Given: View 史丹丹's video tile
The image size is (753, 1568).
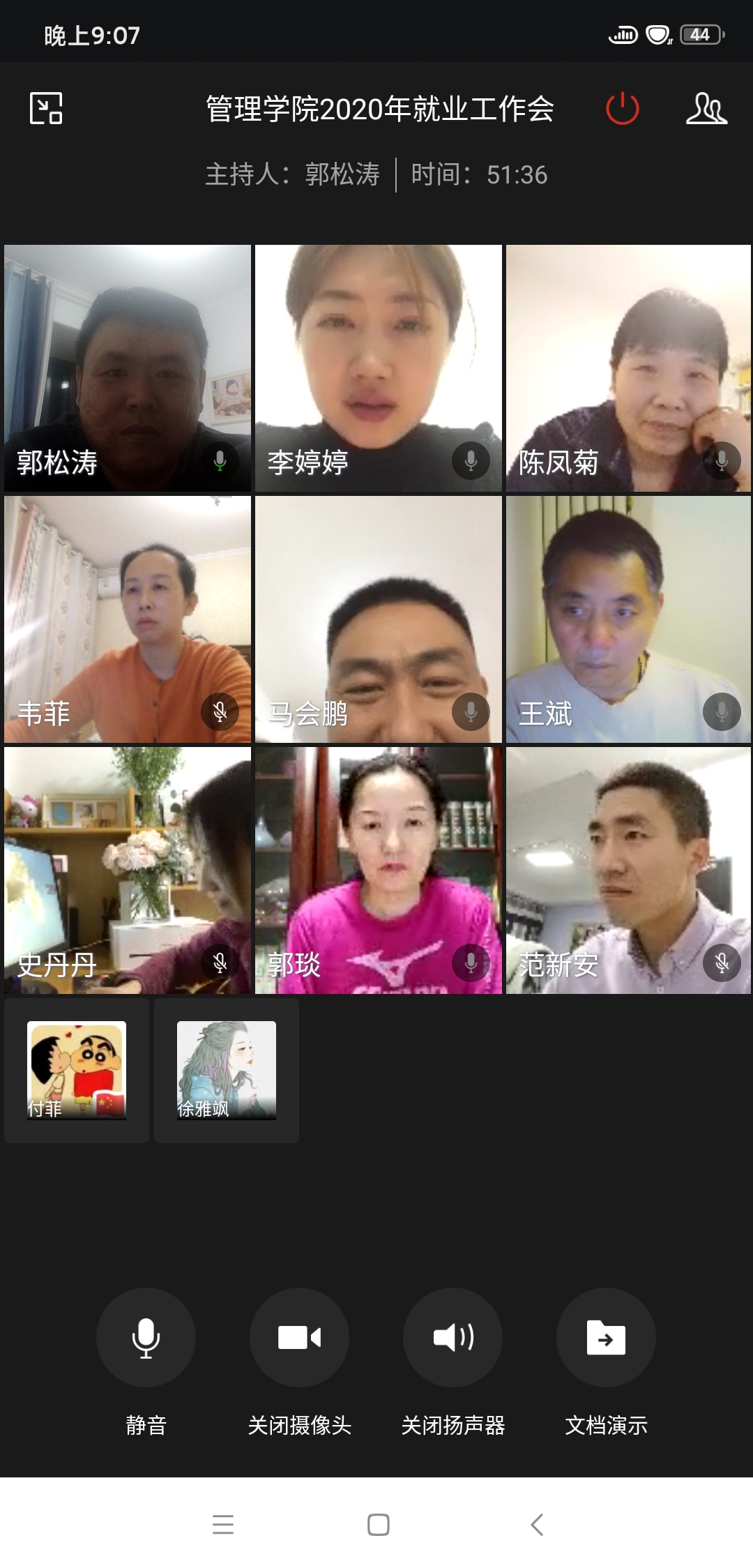Looking at the screenshot, I should [128, 870].
